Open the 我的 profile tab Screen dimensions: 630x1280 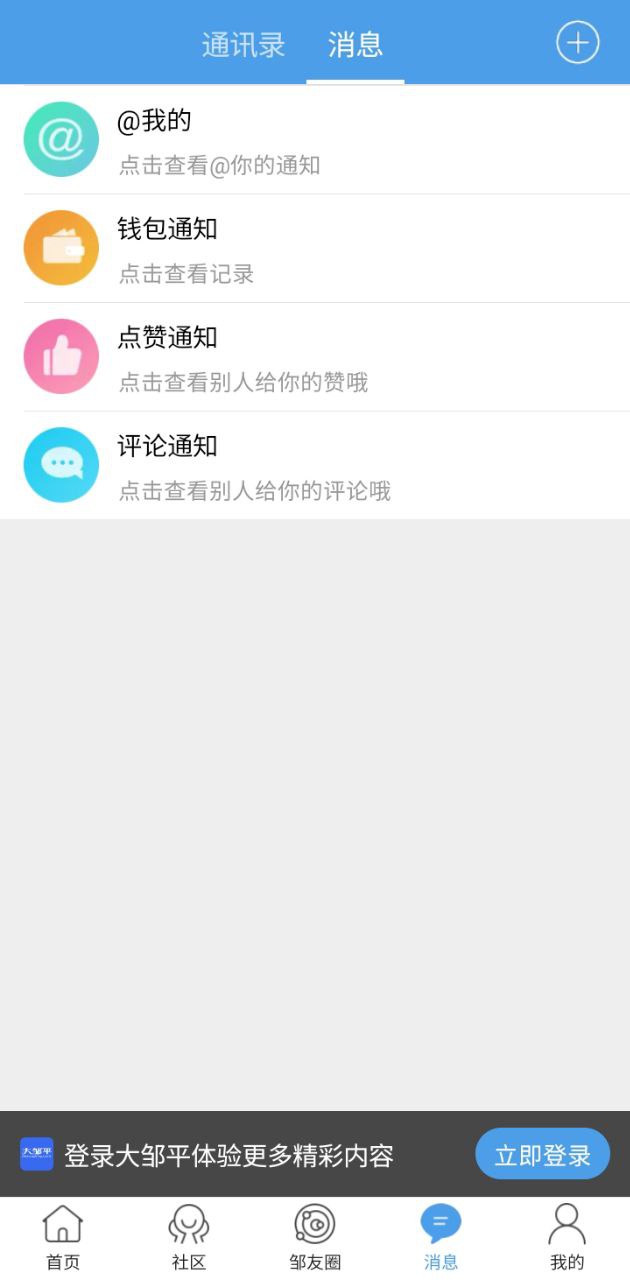click(x=567, y=1238)
